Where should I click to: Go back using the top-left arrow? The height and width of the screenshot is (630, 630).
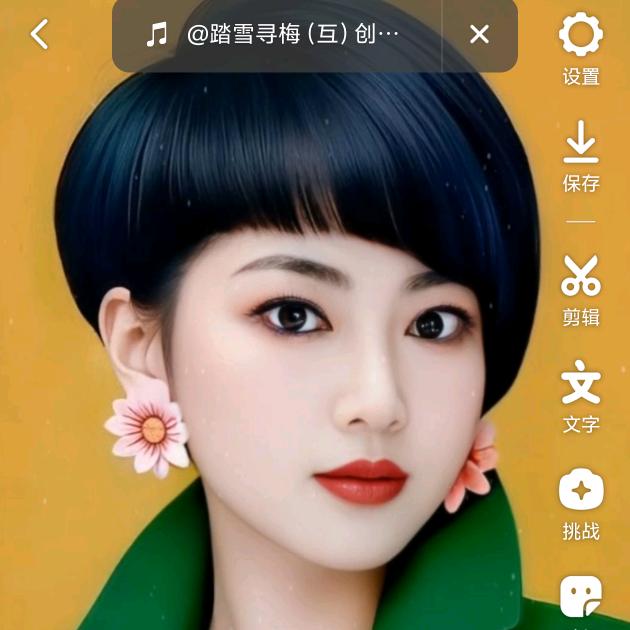coord(39,34)
